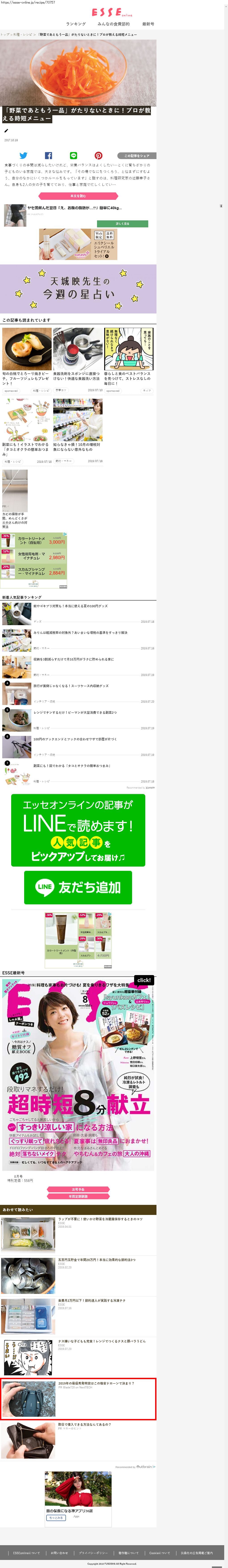The height and width of the screenshot is (1568, 228).
Task: Tap LINE 友だち追加 button
Action: coord(78,887)
